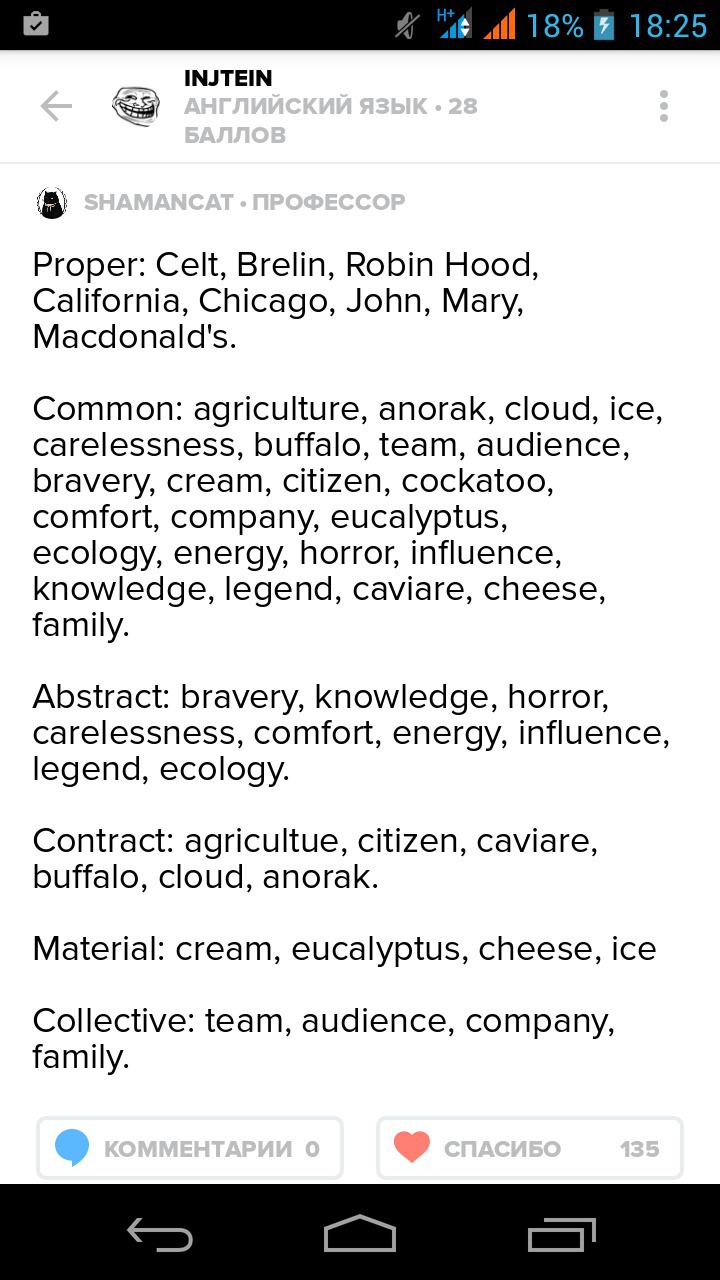Tap the system back button

click(160, 1234)
